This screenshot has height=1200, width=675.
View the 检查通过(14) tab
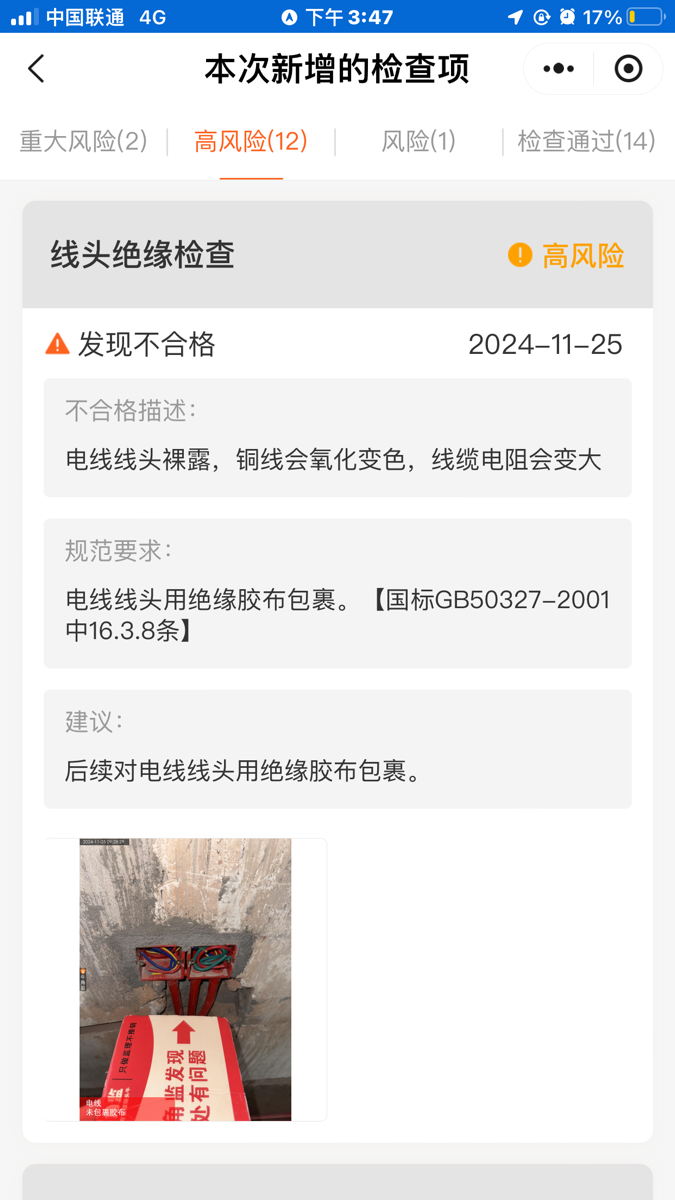[586, 141]
